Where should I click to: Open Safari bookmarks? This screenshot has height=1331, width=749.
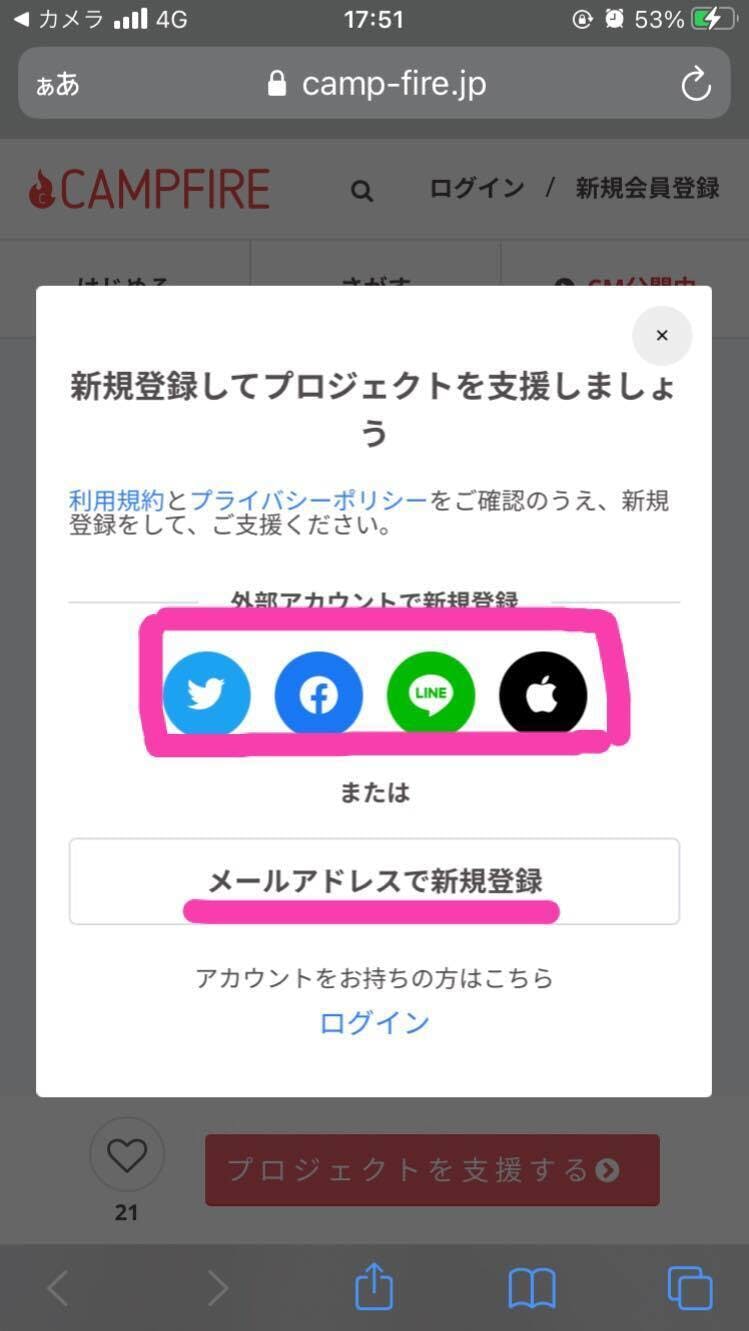531,1287
